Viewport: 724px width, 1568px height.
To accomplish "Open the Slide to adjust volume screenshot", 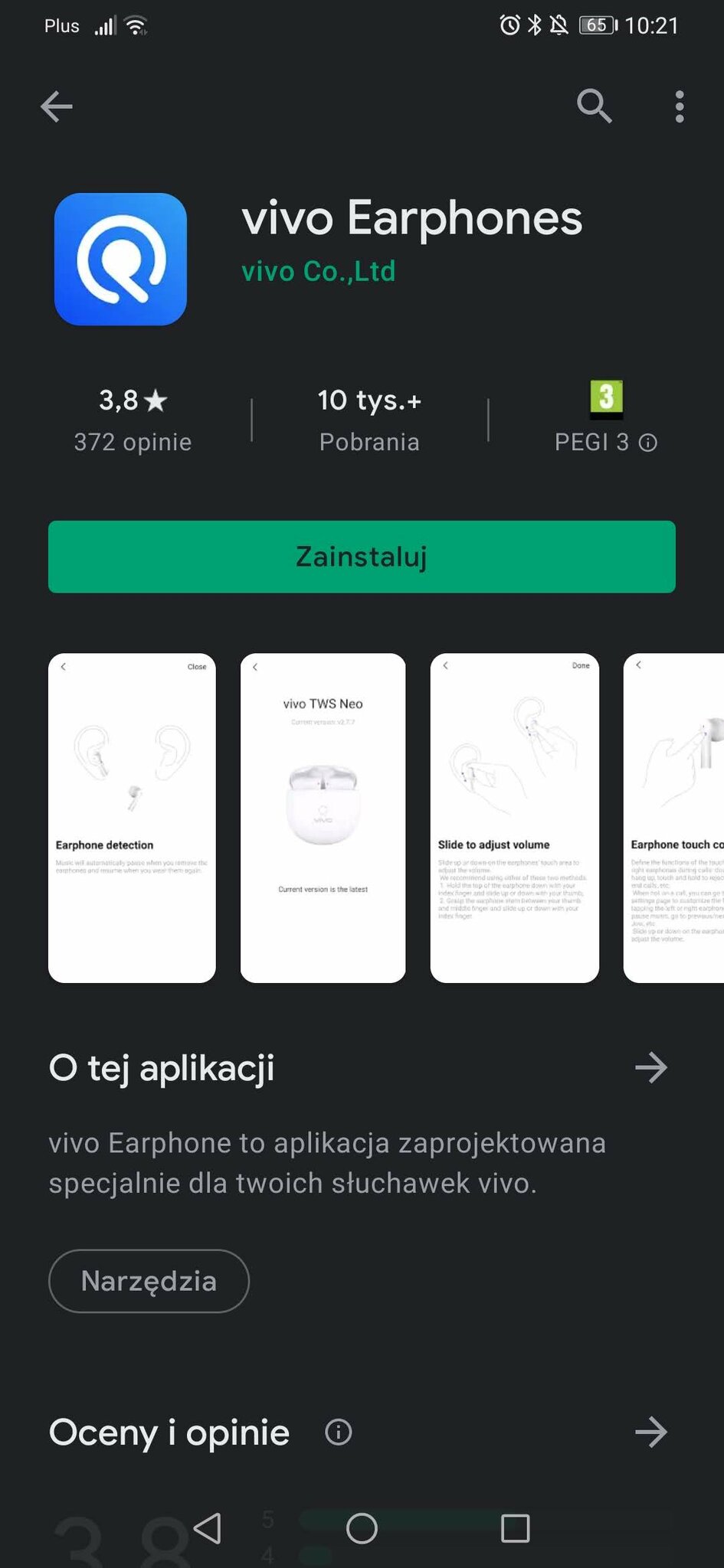I will tap(514, 817).
